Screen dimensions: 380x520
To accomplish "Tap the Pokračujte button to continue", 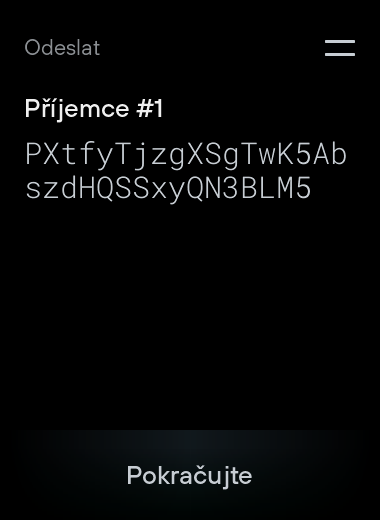I will (x=189, y=475).
